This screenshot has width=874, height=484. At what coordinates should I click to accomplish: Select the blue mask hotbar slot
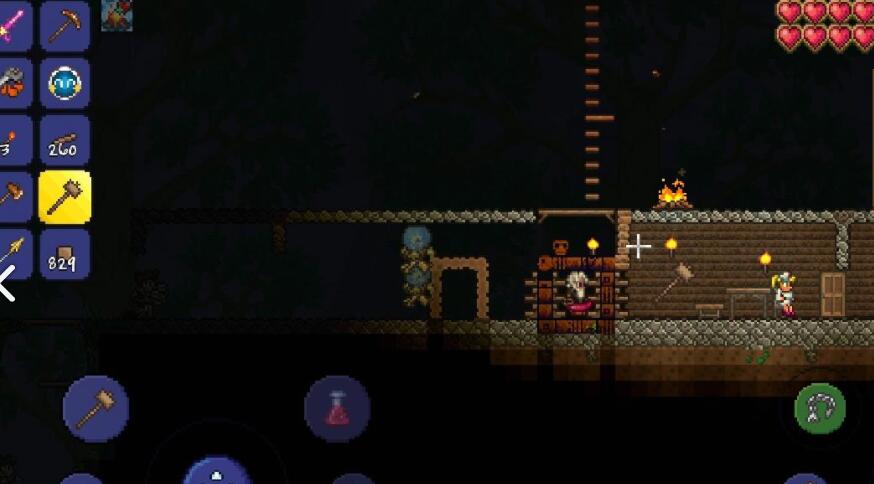[x=64, y=82]
